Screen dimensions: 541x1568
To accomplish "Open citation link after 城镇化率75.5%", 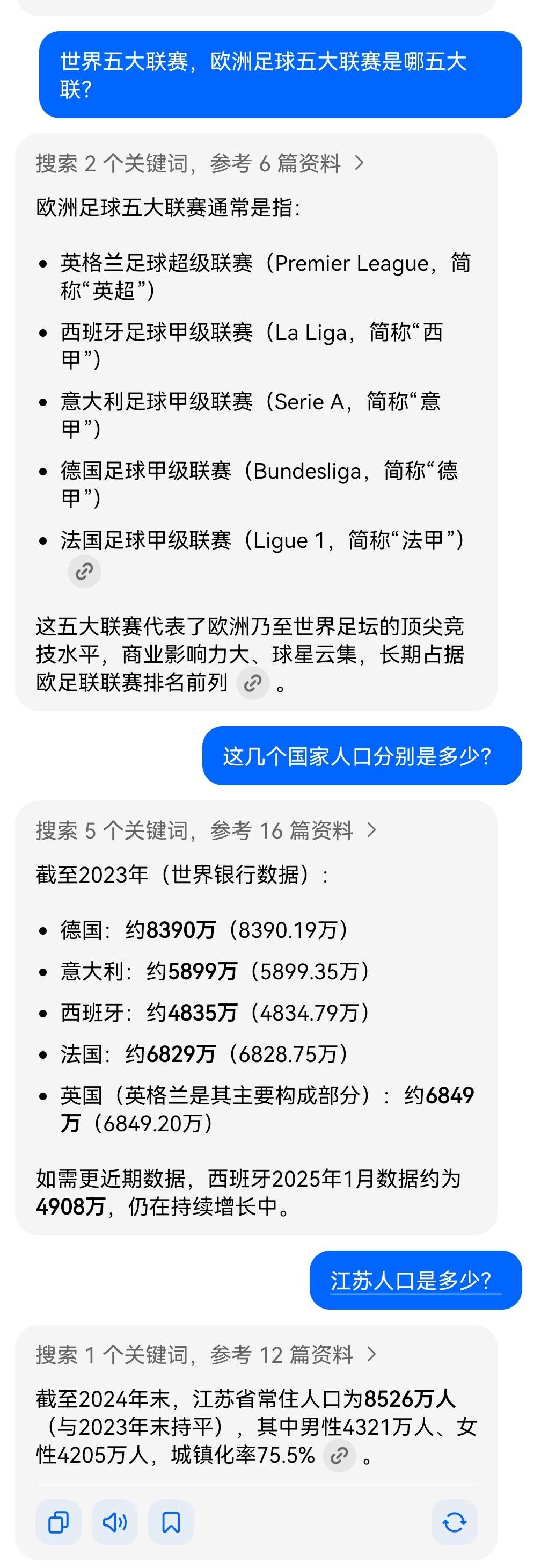I will 339,1455.
